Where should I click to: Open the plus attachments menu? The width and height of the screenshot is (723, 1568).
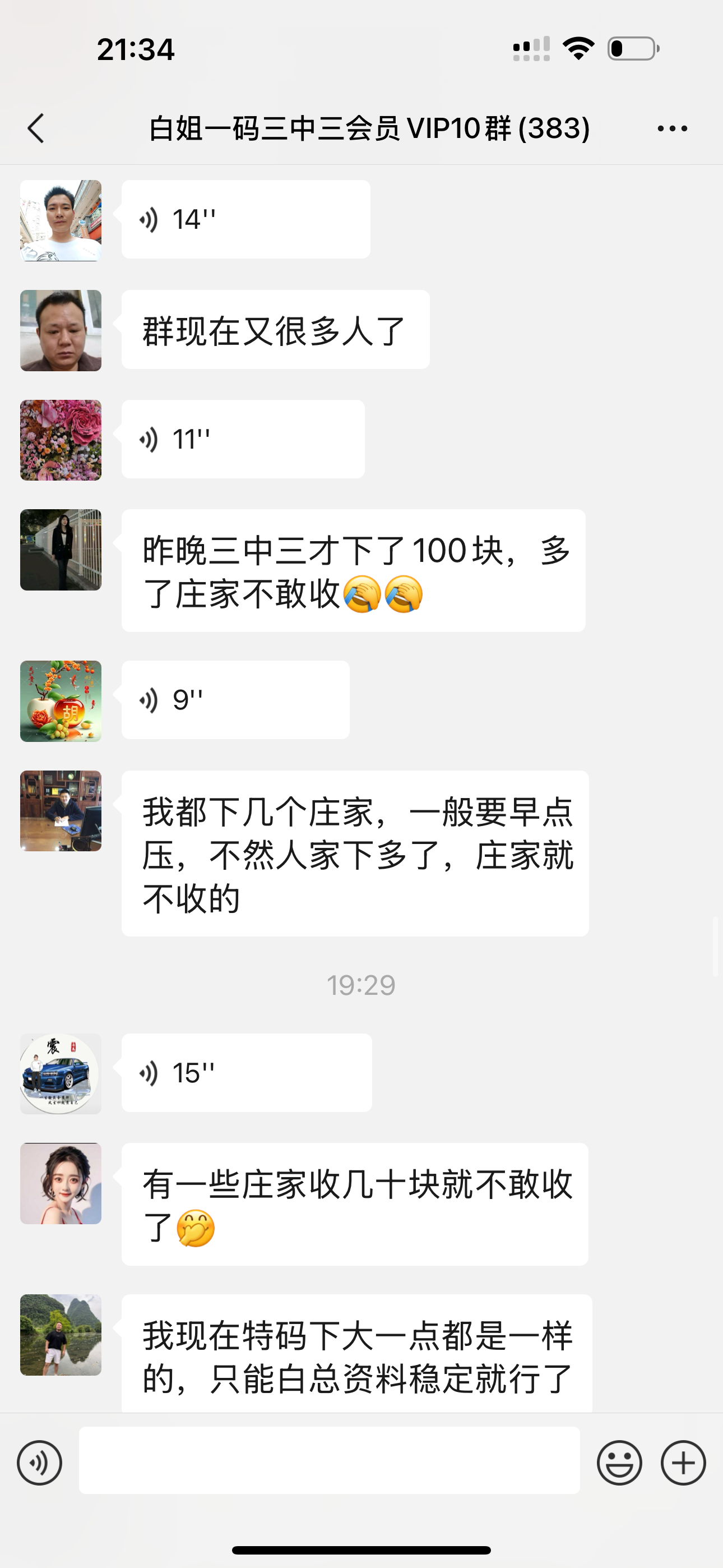point(683,1462)
